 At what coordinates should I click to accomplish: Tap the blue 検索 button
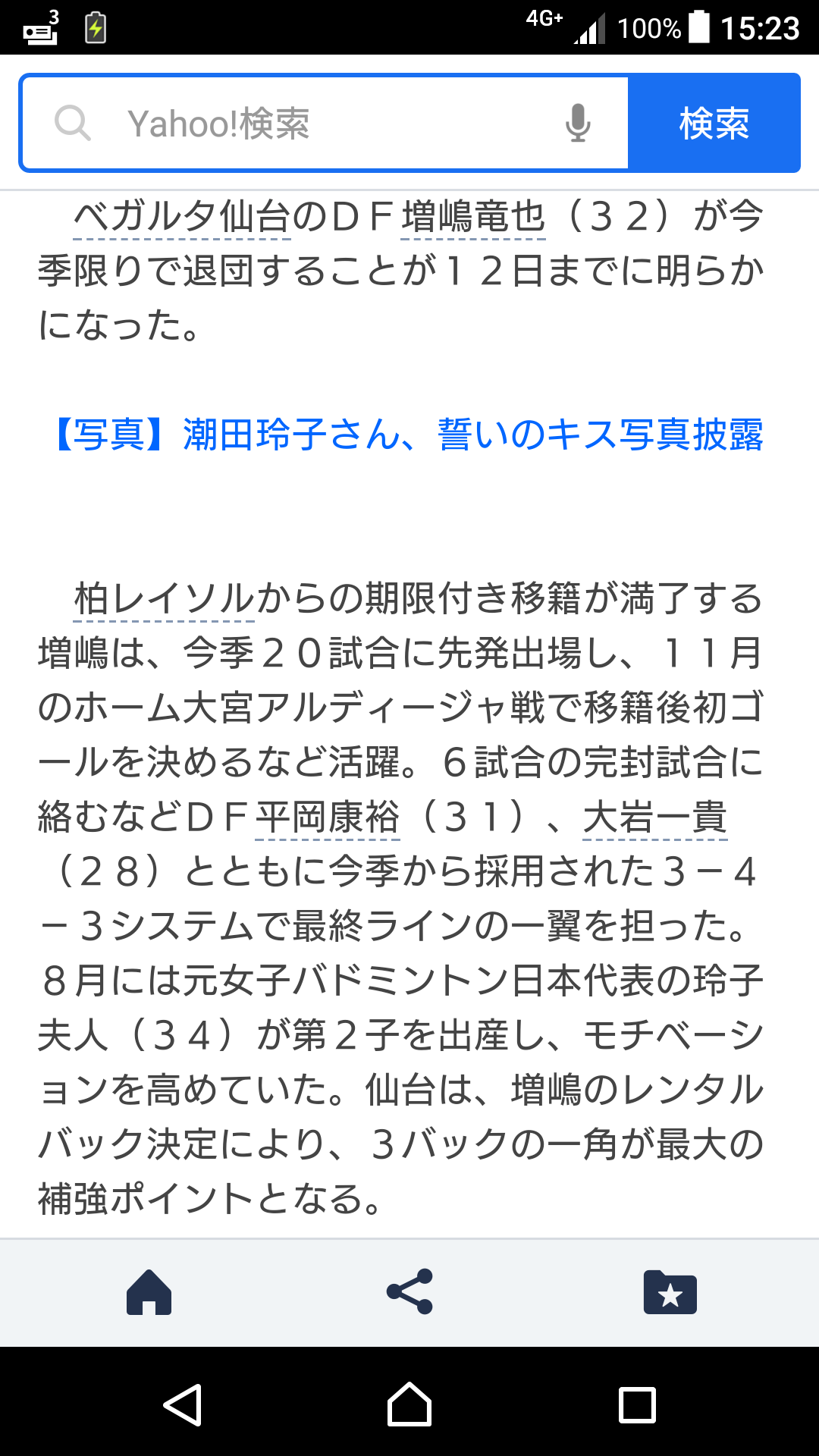point(714,123)
